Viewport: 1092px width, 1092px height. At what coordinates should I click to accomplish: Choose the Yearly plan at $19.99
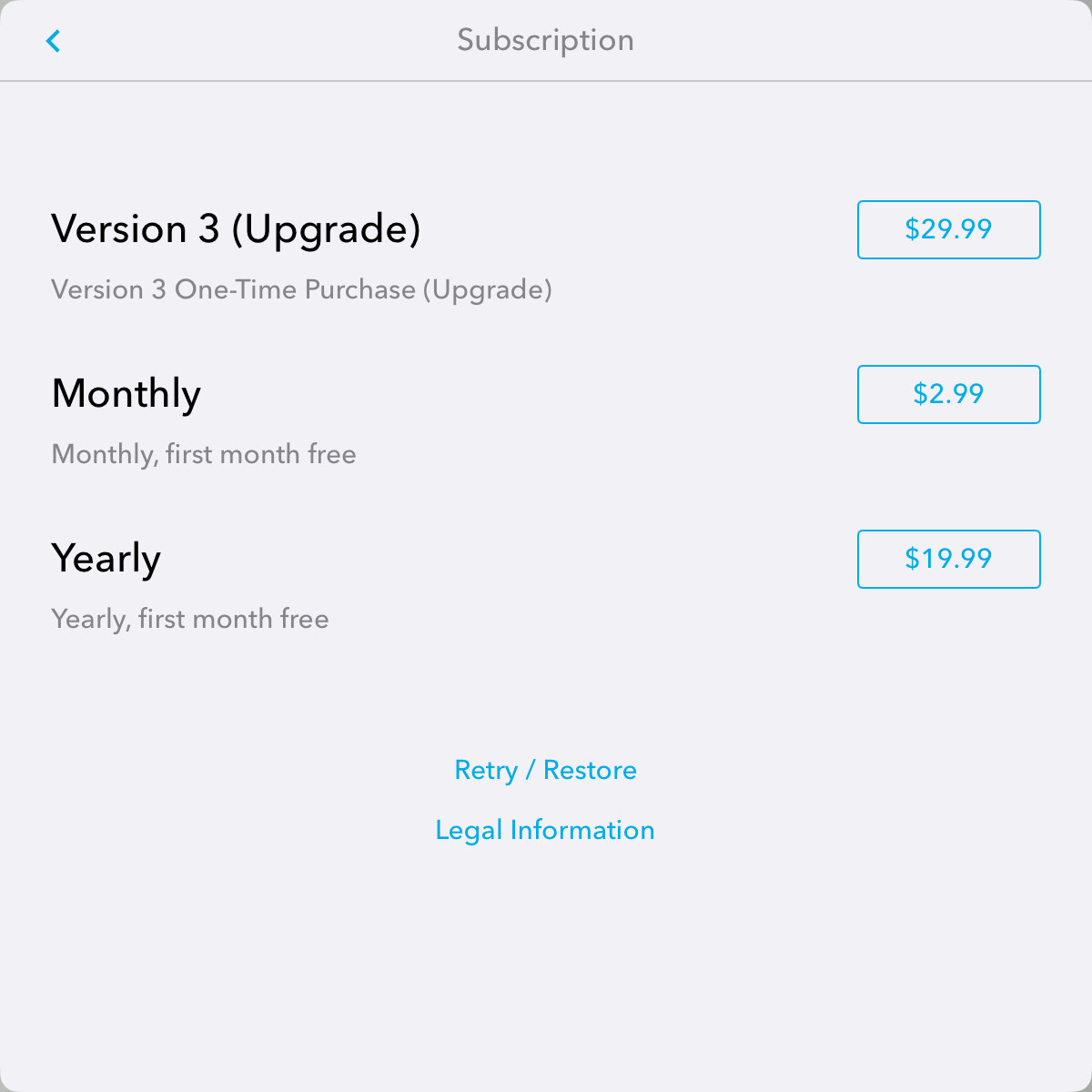948,559
